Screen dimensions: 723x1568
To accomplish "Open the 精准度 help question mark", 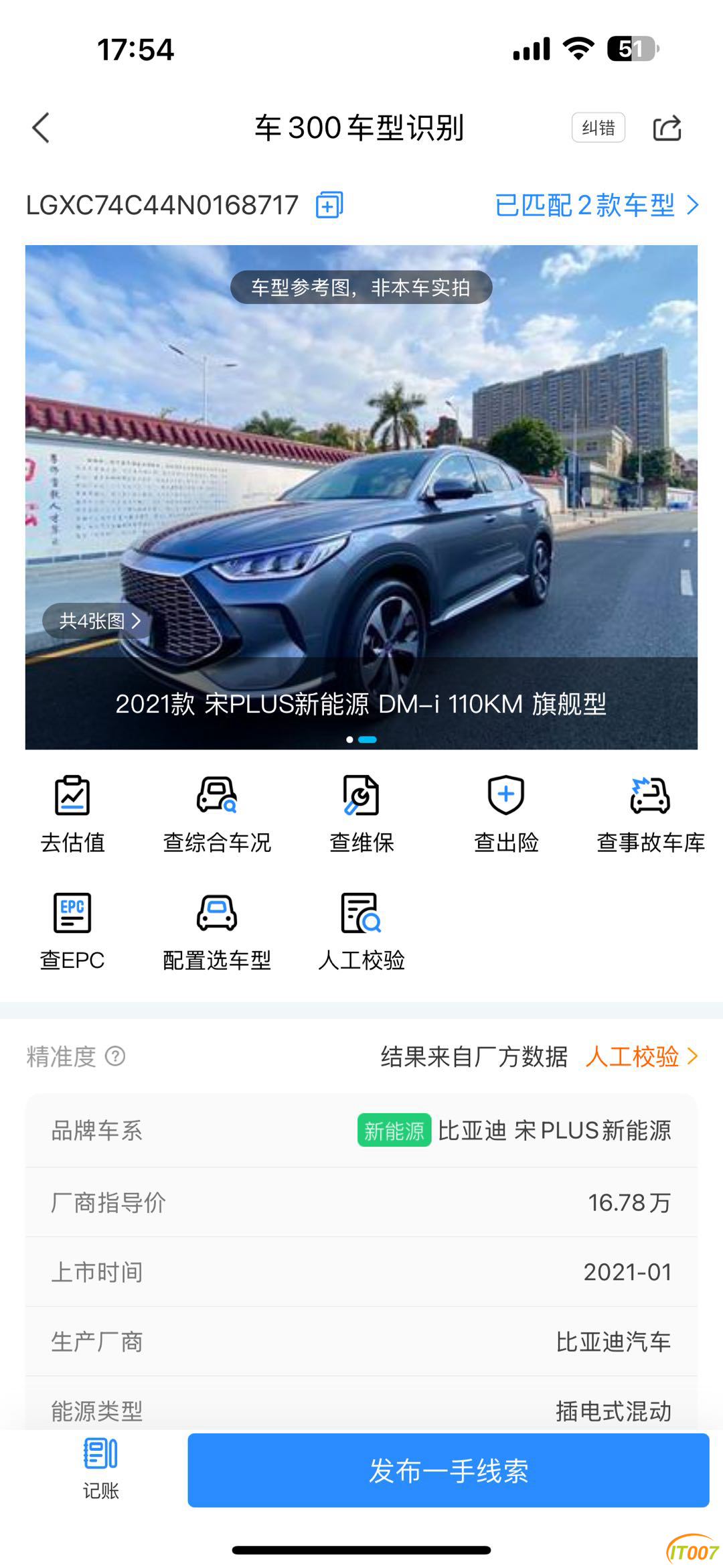I will [115, 1056].
